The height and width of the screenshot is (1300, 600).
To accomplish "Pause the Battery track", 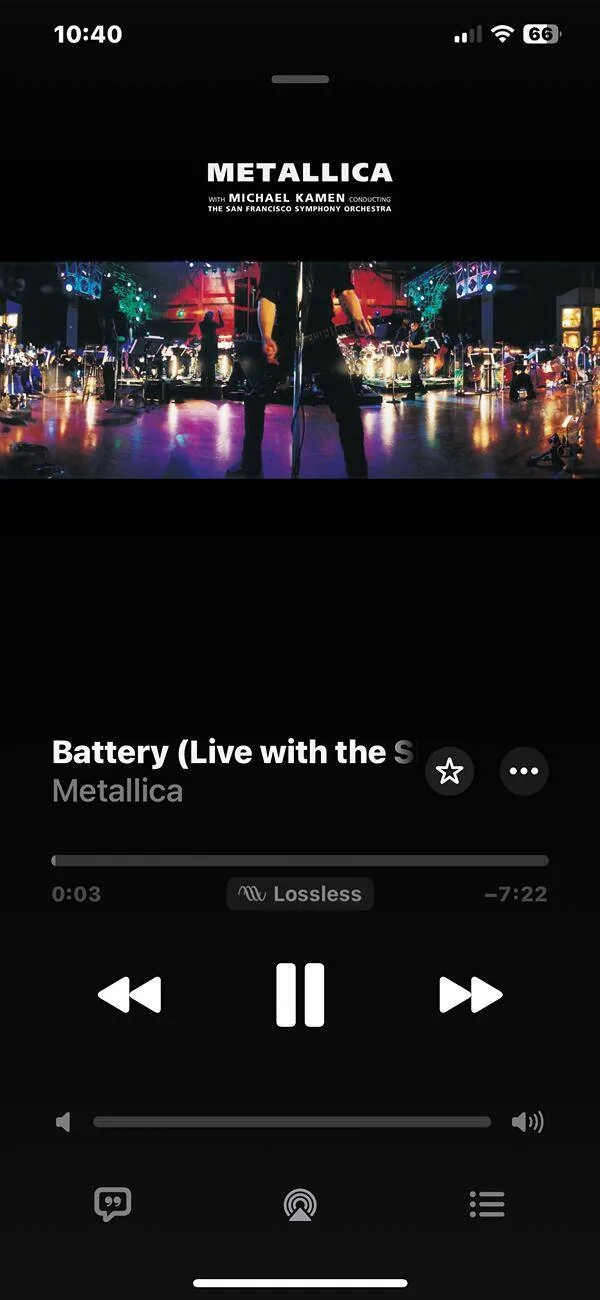I will (x=300, y=995).
